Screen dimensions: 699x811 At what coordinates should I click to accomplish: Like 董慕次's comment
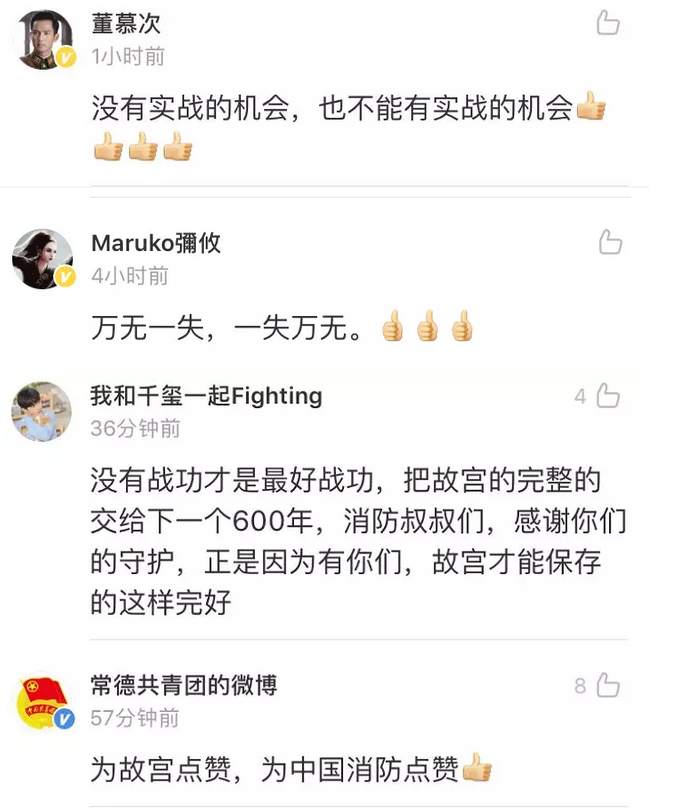tap(609, 23)
